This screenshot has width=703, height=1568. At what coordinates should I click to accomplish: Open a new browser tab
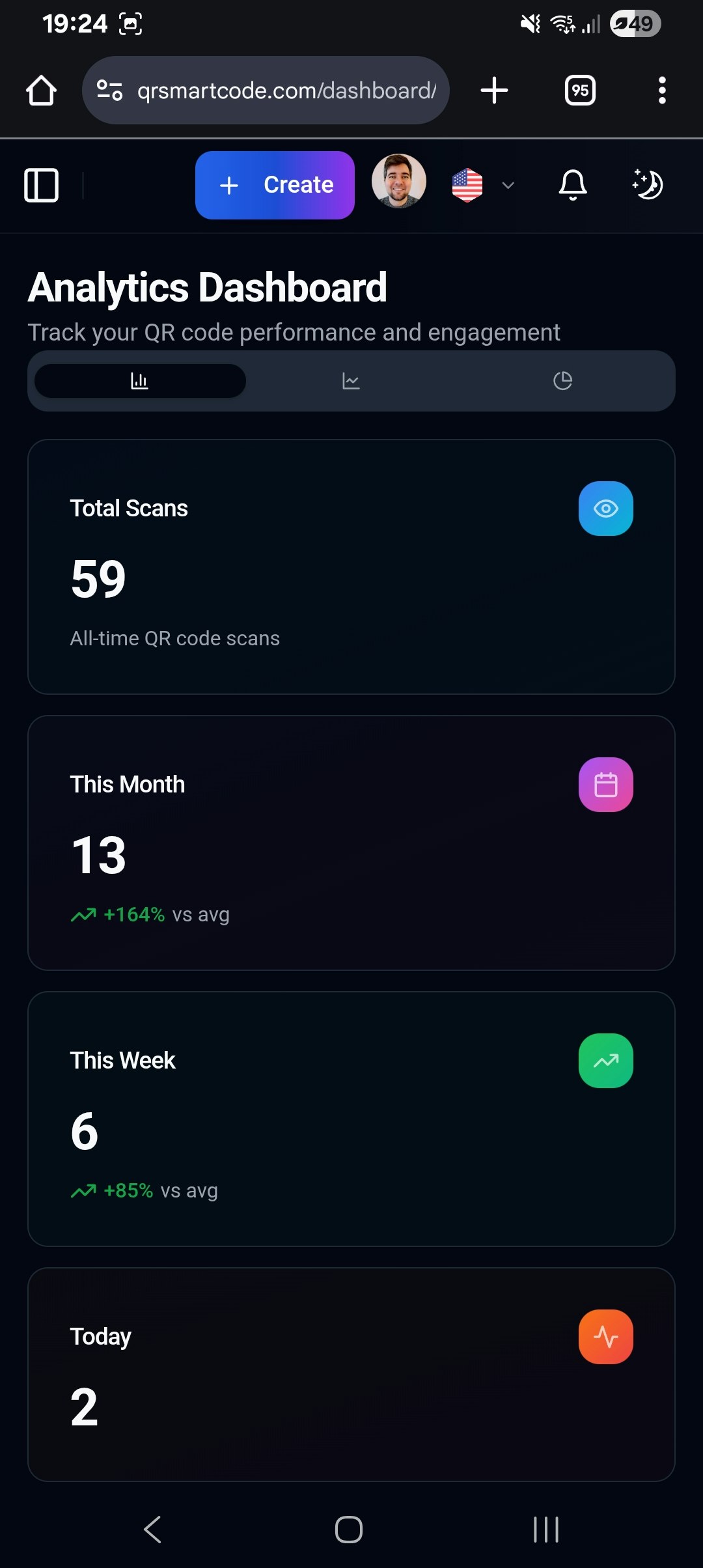tap(494, 91)
